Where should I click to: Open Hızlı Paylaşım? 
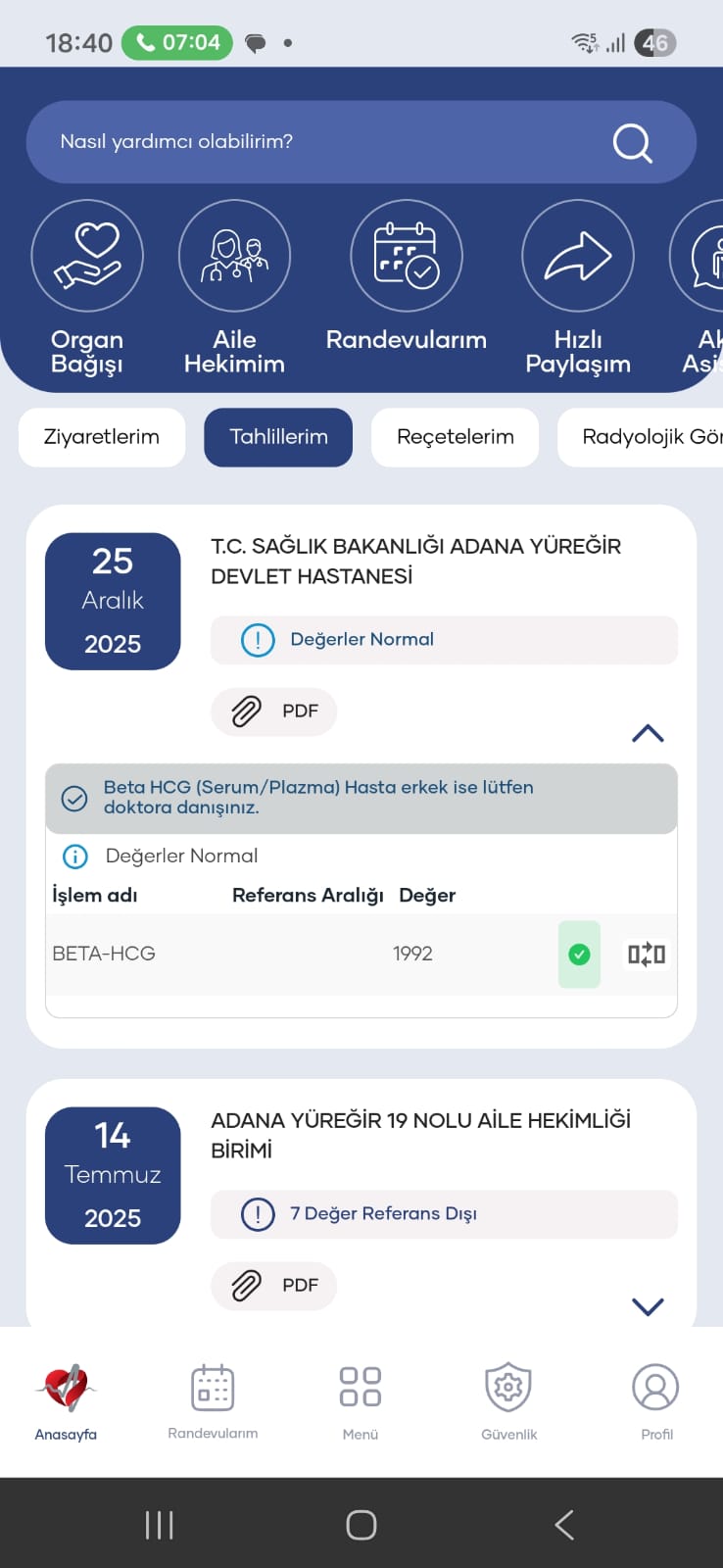[x=578, y=287]
